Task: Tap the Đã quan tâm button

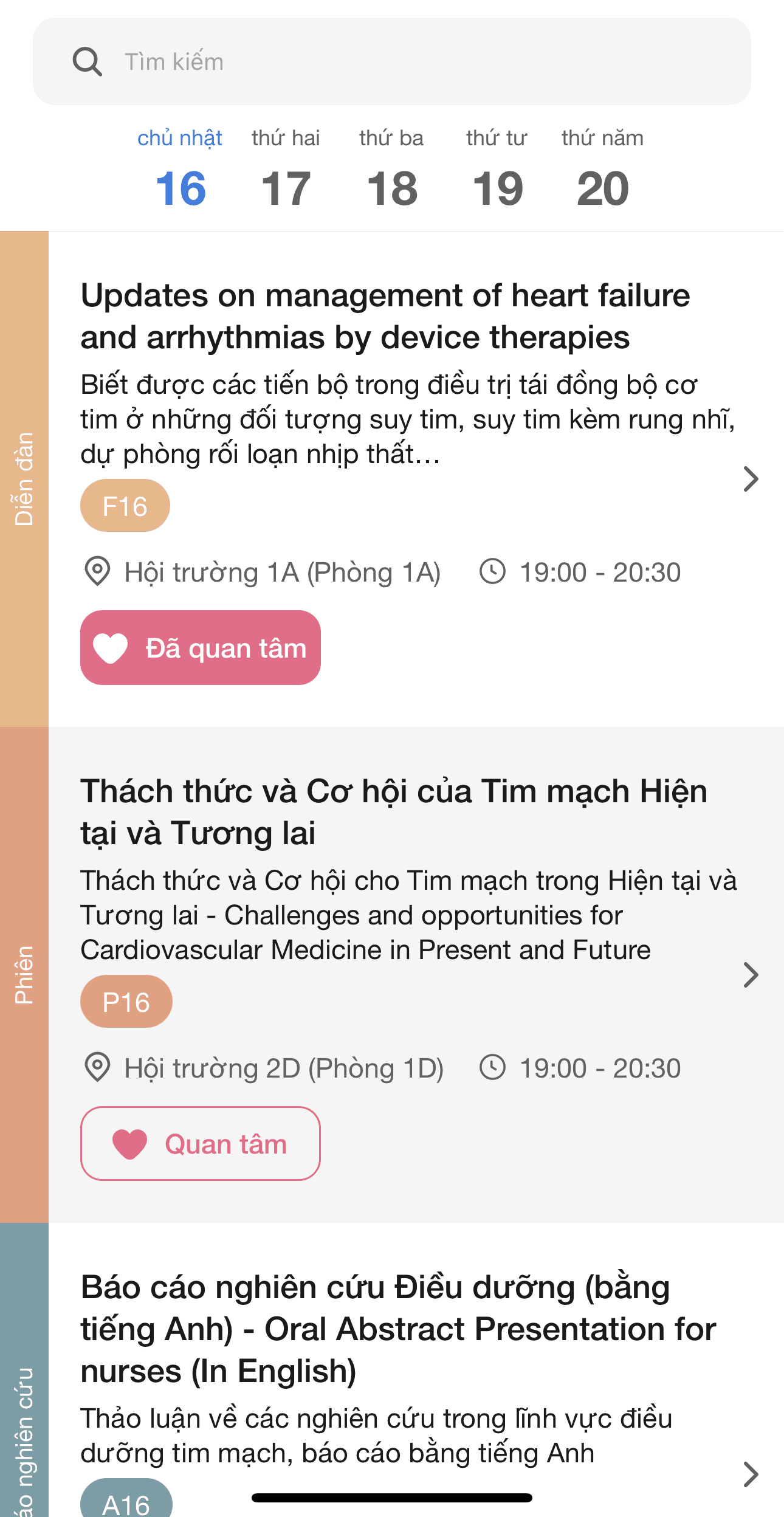Action: click(x=201, y=648)
